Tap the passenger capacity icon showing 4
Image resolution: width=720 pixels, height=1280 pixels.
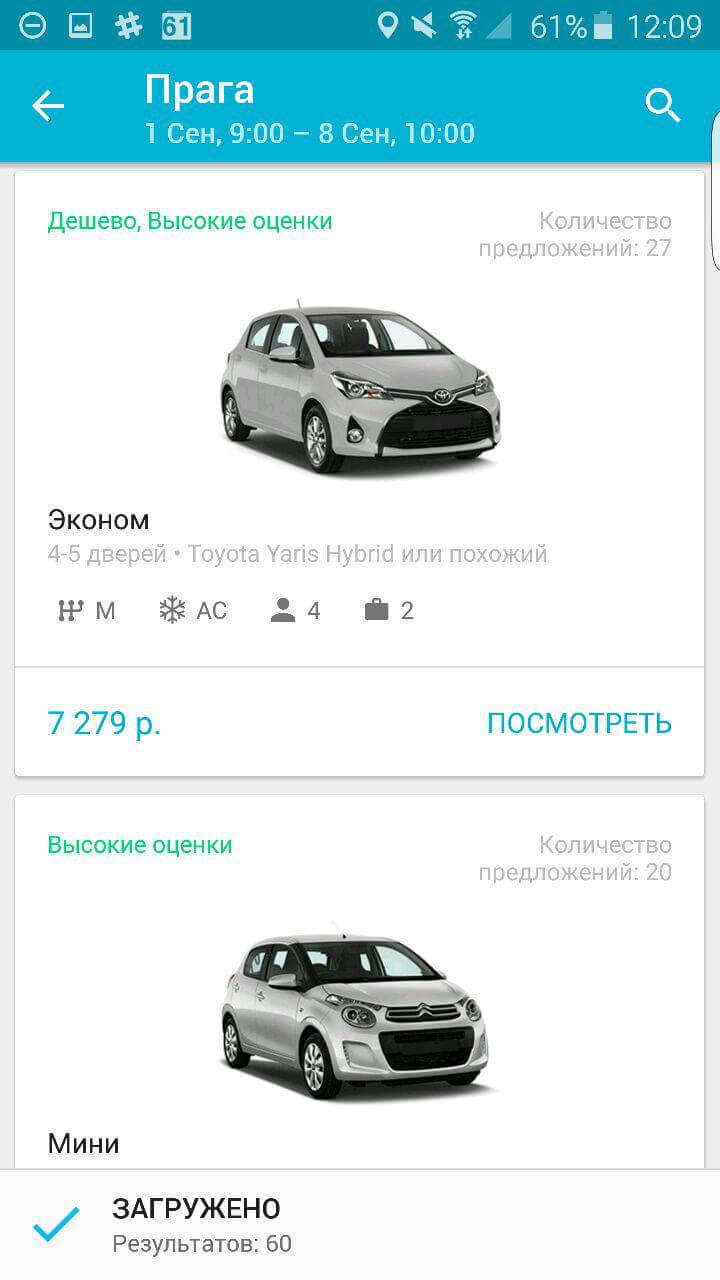[x=293, y=609]
